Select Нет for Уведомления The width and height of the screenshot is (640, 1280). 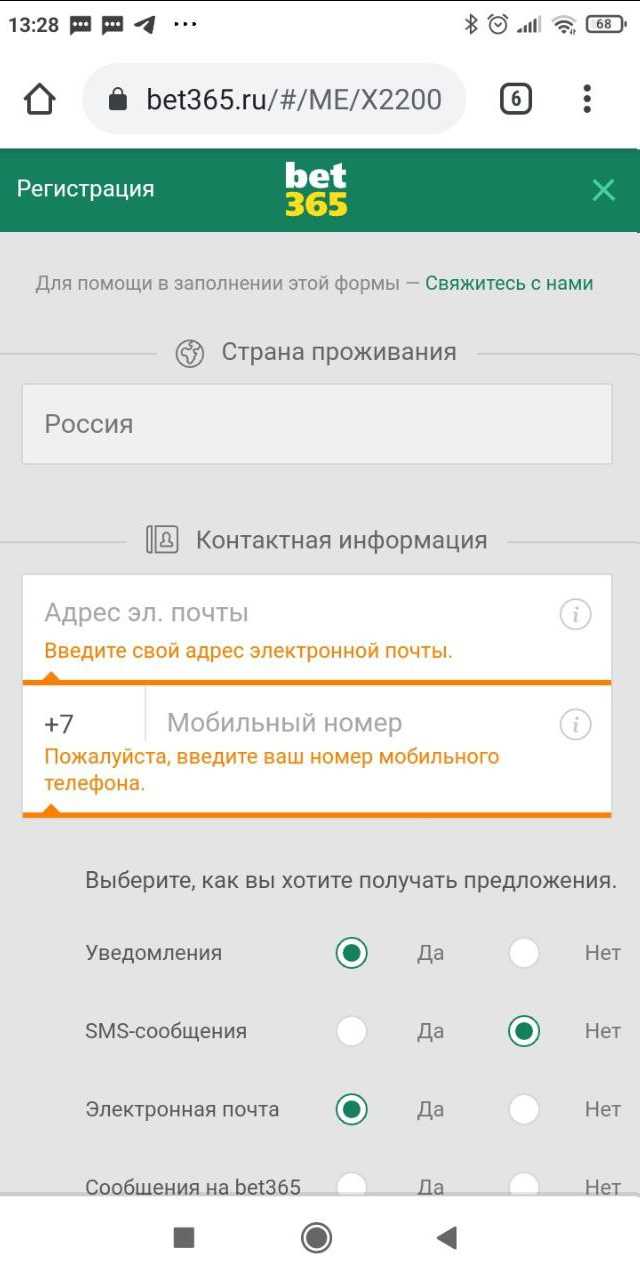[x=524, y=953]
